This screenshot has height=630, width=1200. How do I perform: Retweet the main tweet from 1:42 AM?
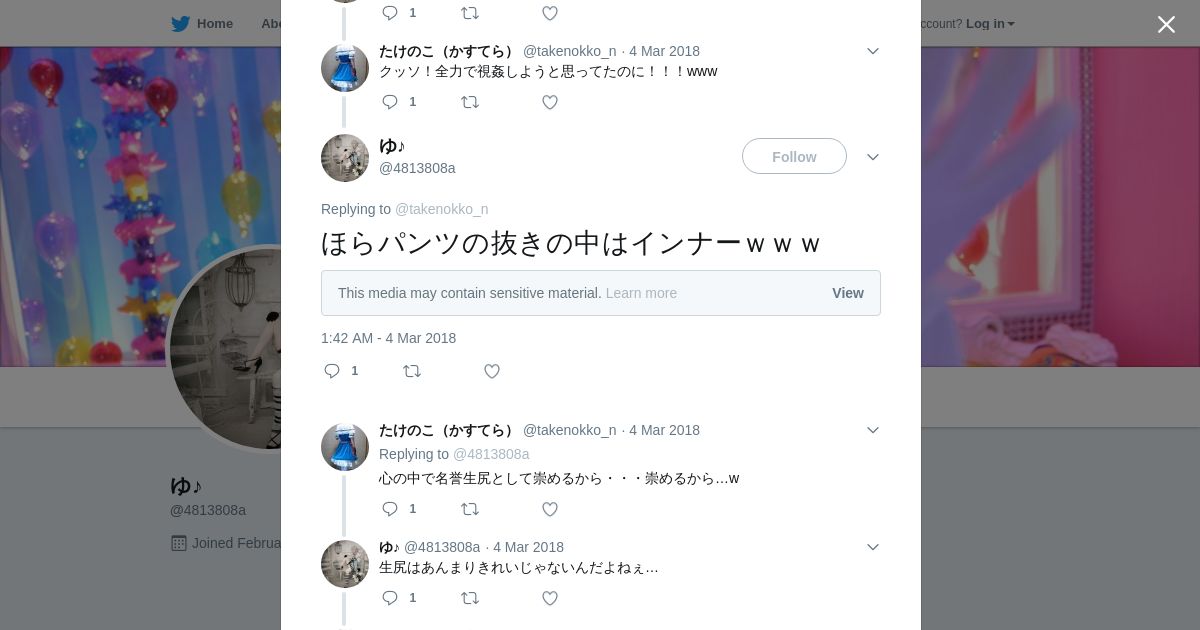[x=412, y=371]
